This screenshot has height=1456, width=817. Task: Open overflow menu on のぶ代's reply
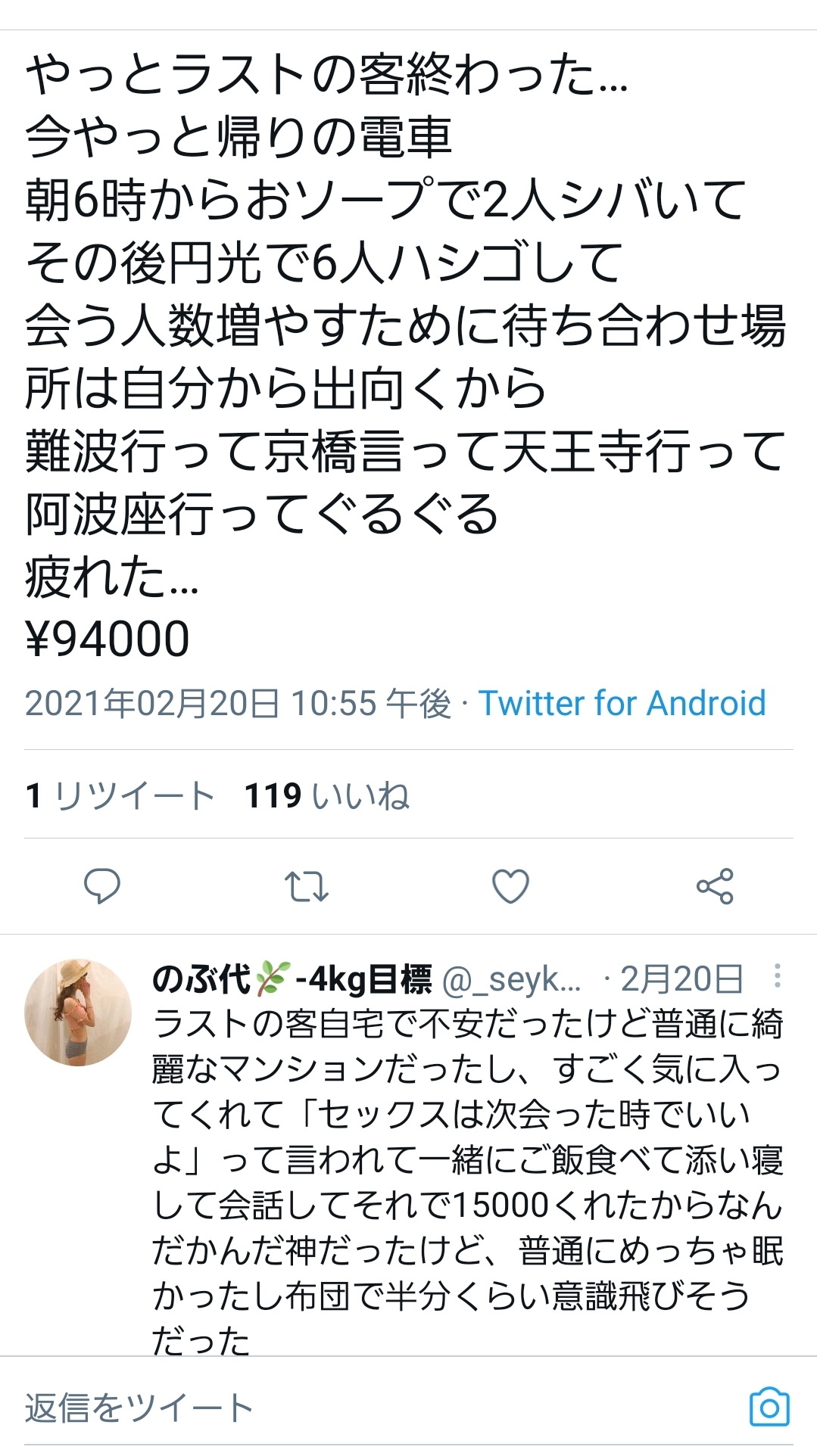(777, 977)
